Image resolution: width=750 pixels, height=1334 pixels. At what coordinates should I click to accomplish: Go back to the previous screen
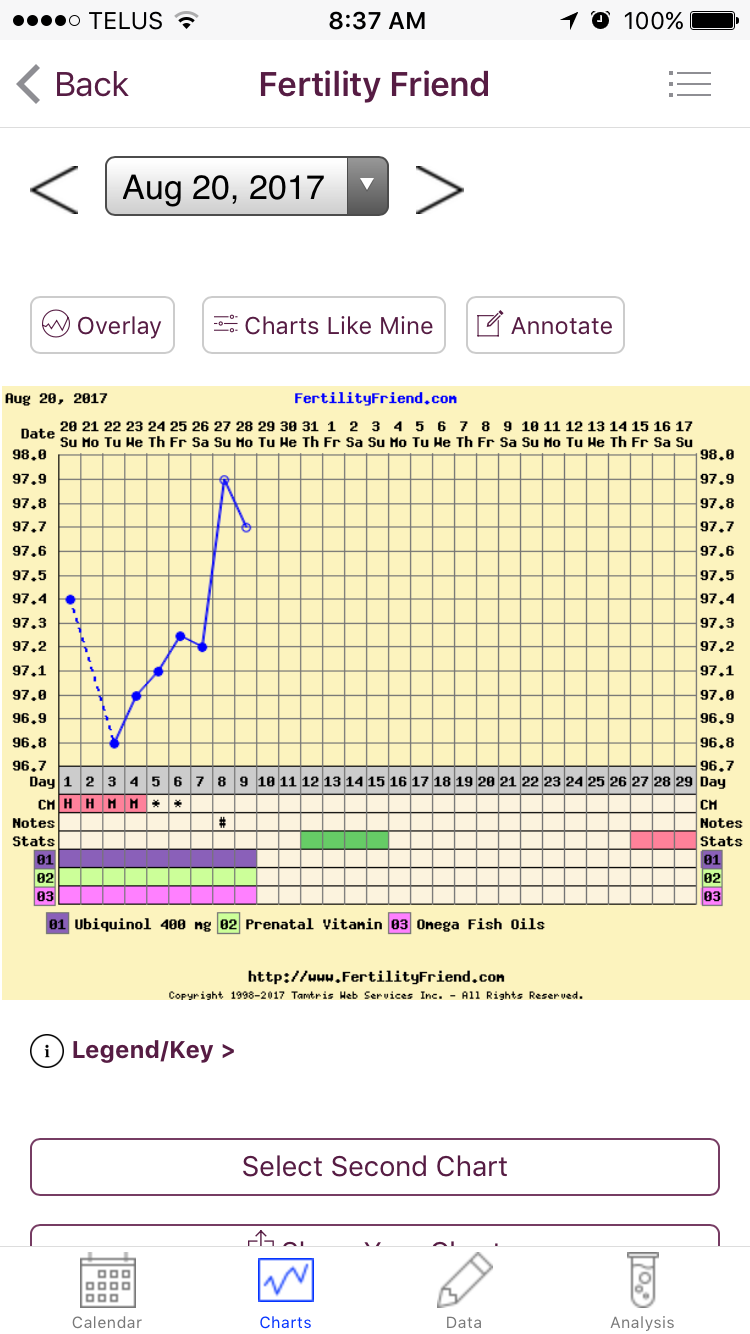(x=72, y=85)
